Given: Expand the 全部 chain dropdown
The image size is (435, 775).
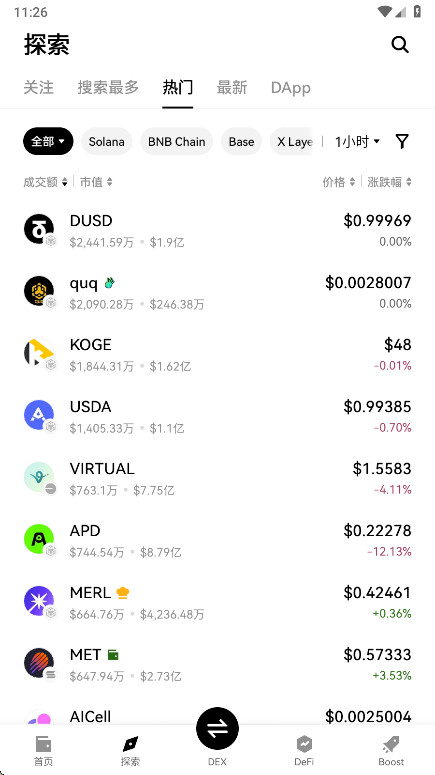Looking at the screenshot, I should 48,141.
